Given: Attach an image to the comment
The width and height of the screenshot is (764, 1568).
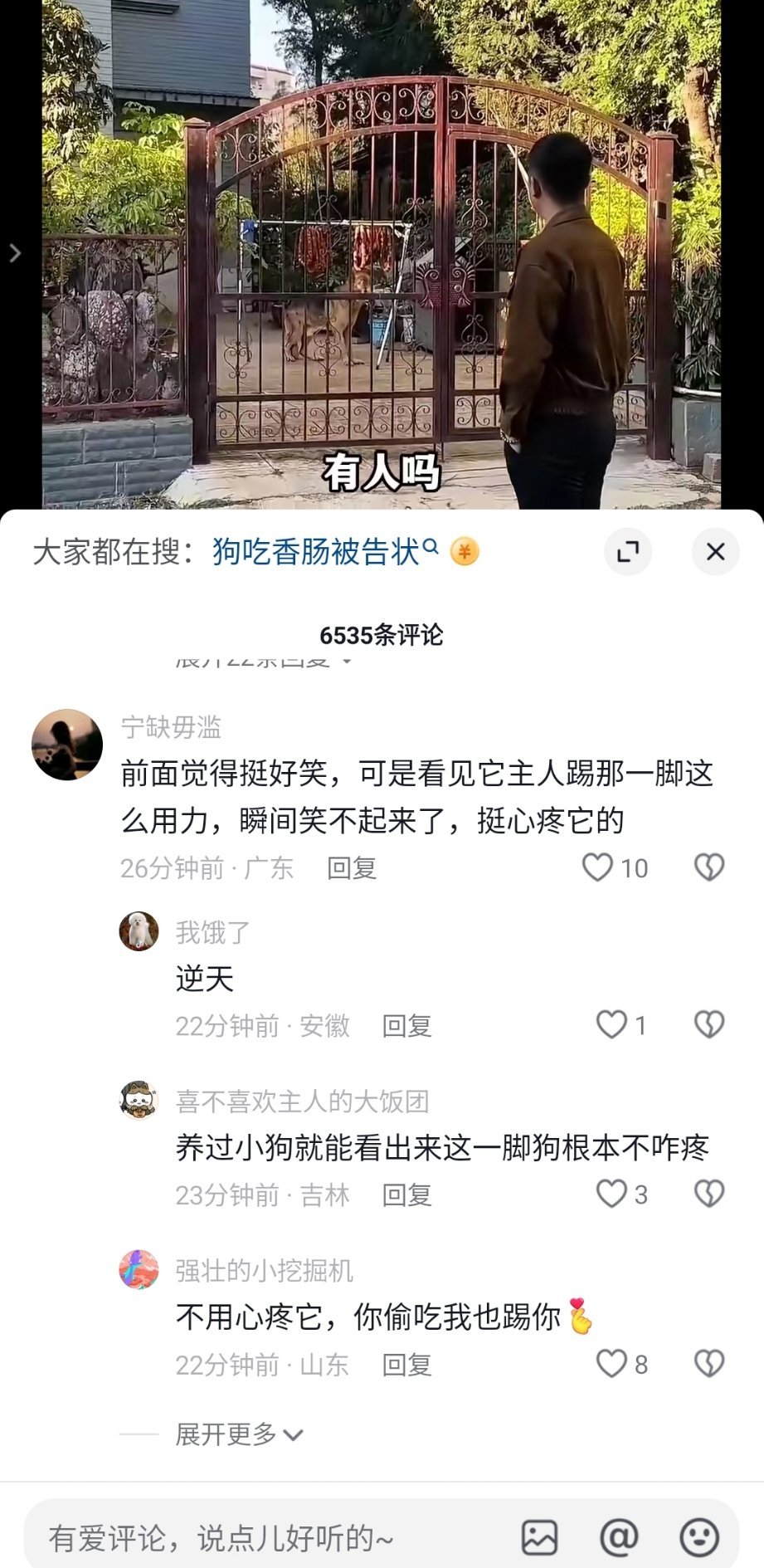Looking at the screenshot, I should pos(539,1538).
